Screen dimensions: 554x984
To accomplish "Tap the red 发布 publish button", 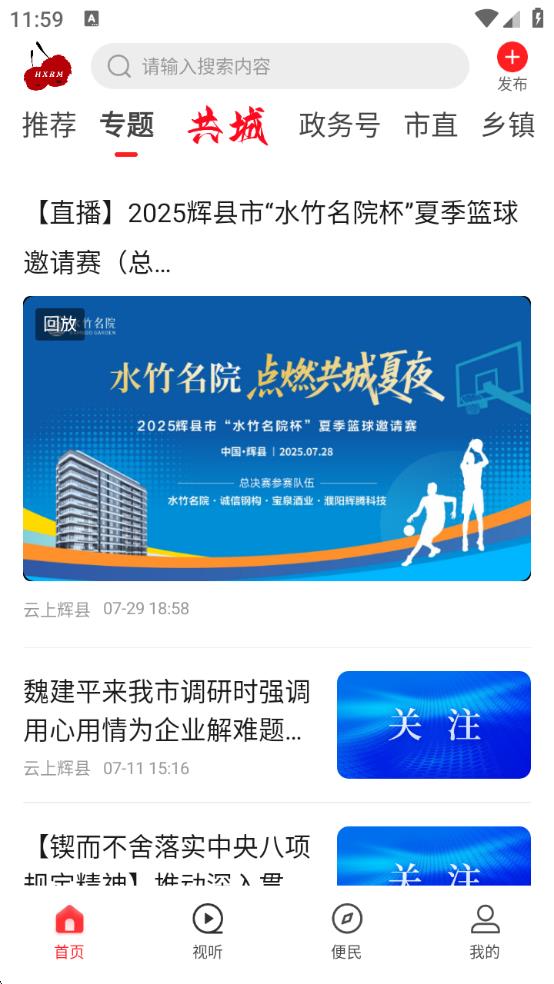I will [x=512, y=67].
